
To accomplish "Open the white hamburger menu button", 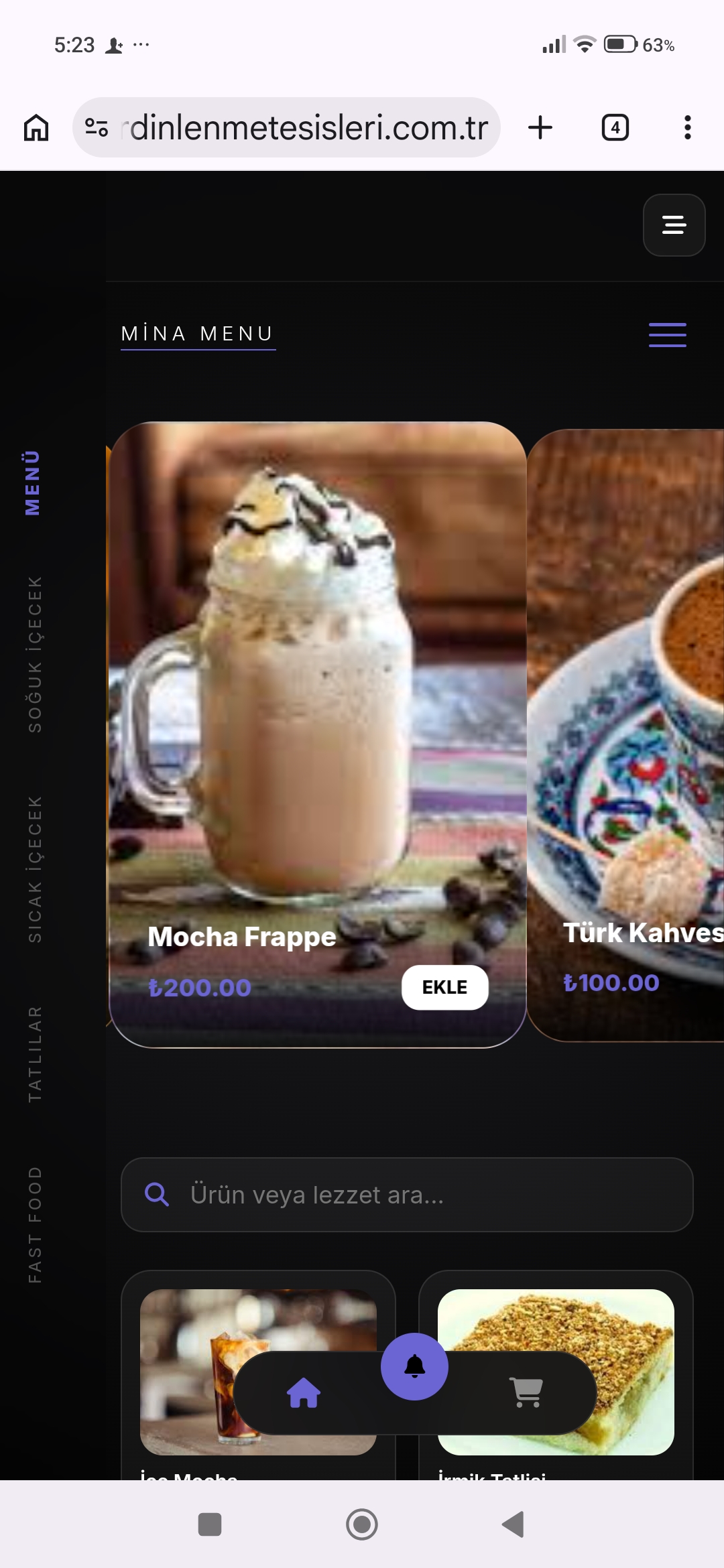I will (674, 225).
